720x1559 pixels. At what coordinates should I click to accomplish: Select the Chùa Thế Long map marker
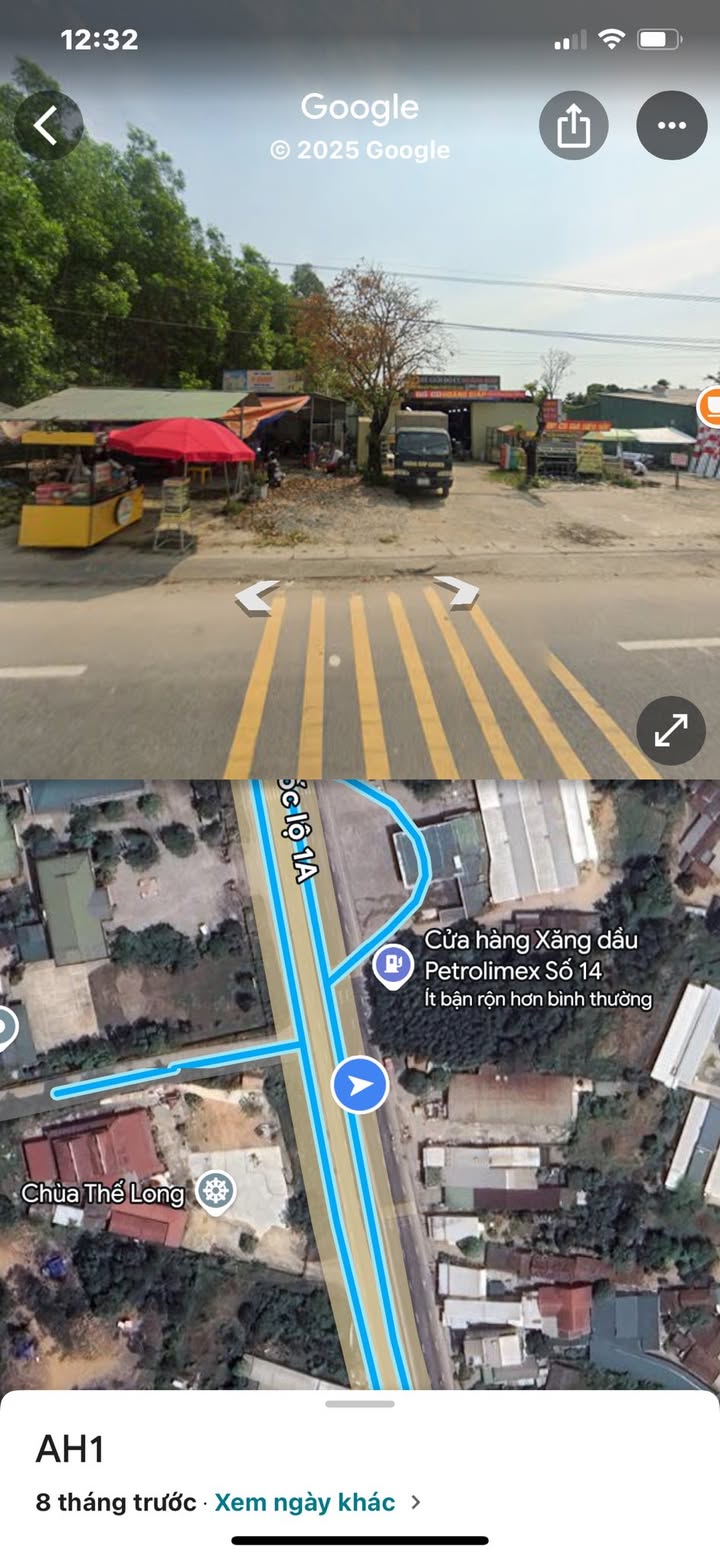[x=215, y=1192]
